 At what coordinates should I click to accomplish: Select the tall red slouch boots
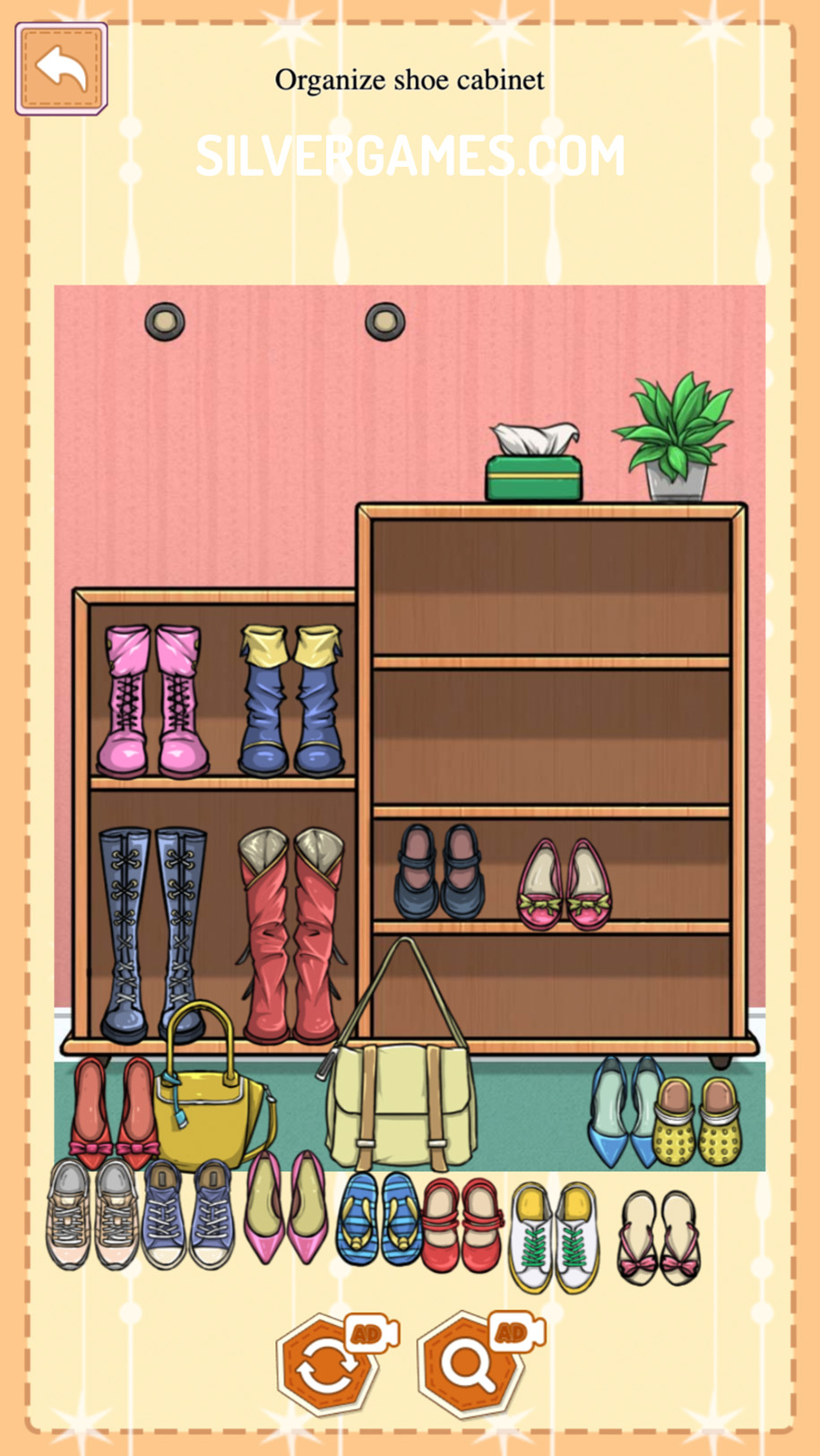pos(291,932)
